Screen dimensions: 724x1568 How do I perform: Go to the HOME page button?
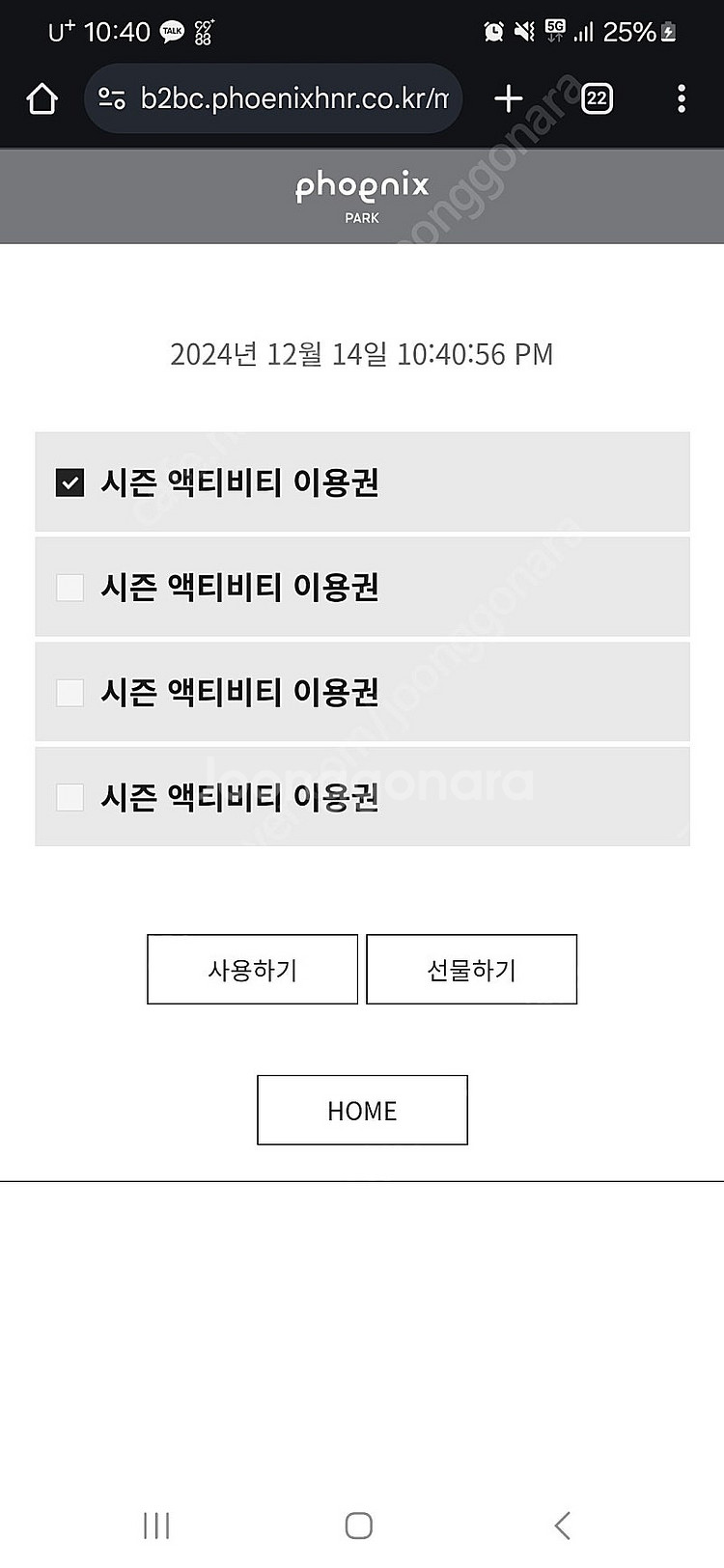tap(362, 1111)
